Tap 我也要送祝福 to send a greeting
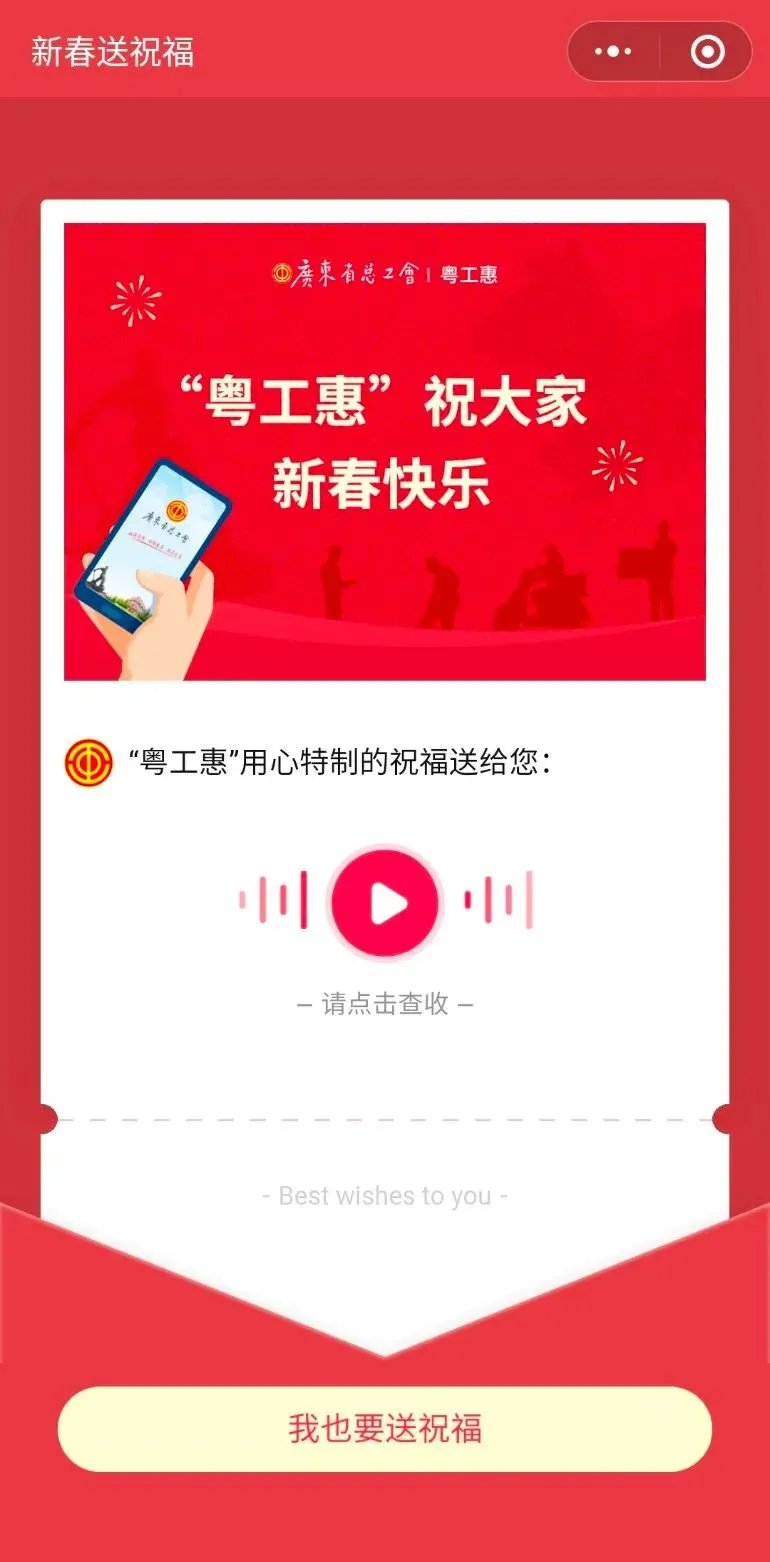This screenshot has height=1562, width=770. click(385, 1428)
